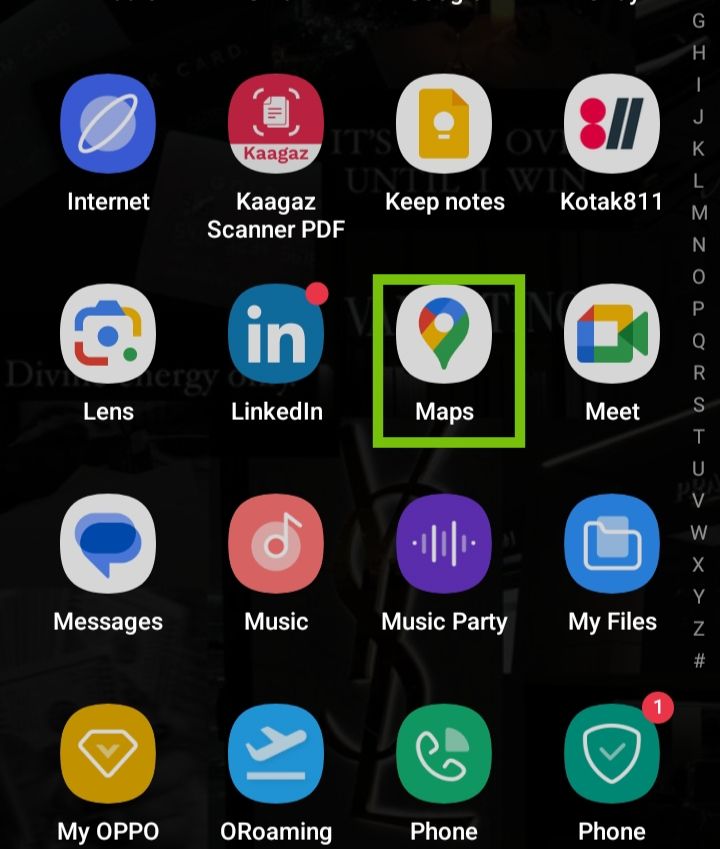Launch Google Lens
720x849 pixels.
coord(108,335)
